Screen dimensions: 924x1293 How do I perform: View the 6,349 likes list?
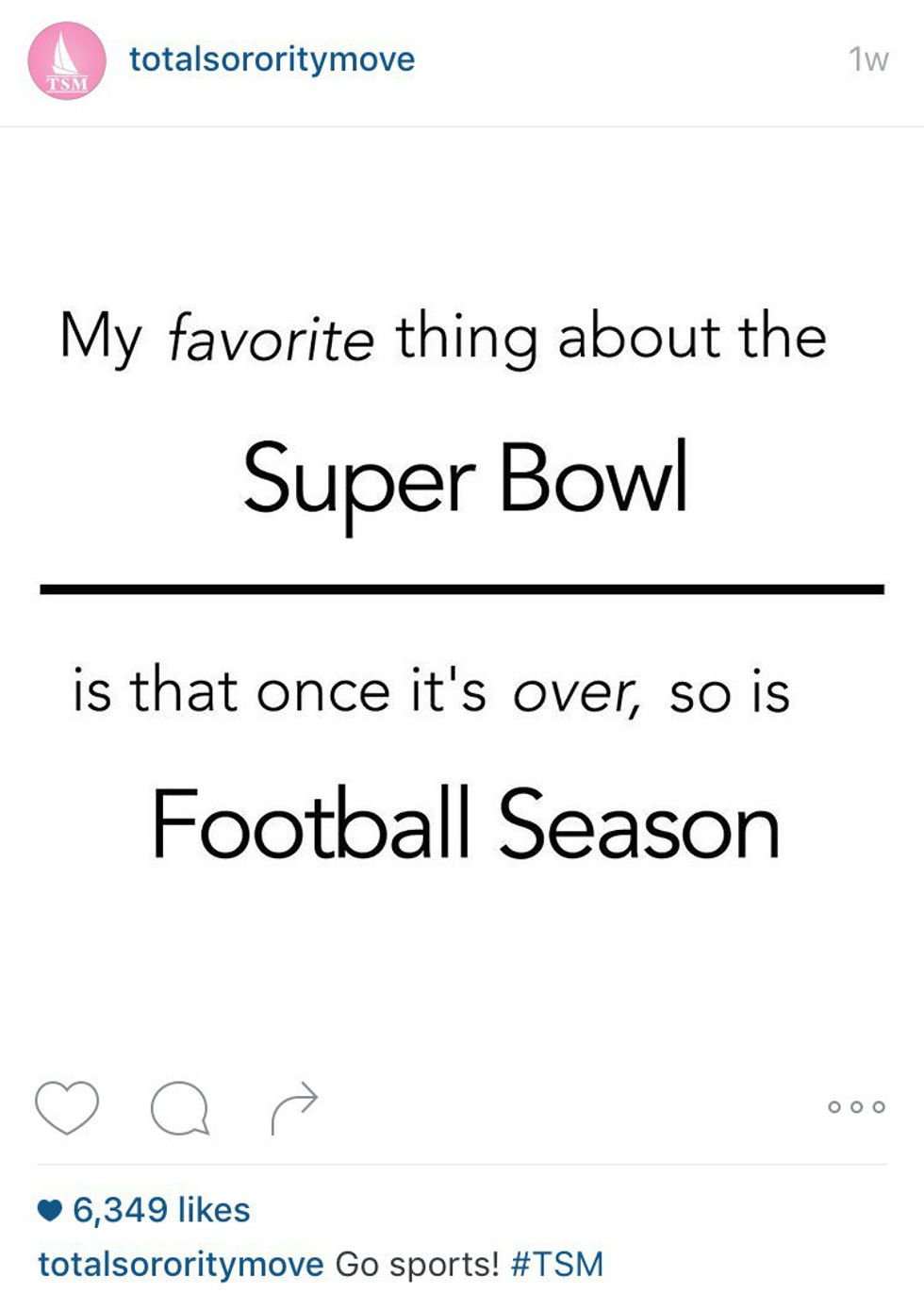pos(160,1210)
